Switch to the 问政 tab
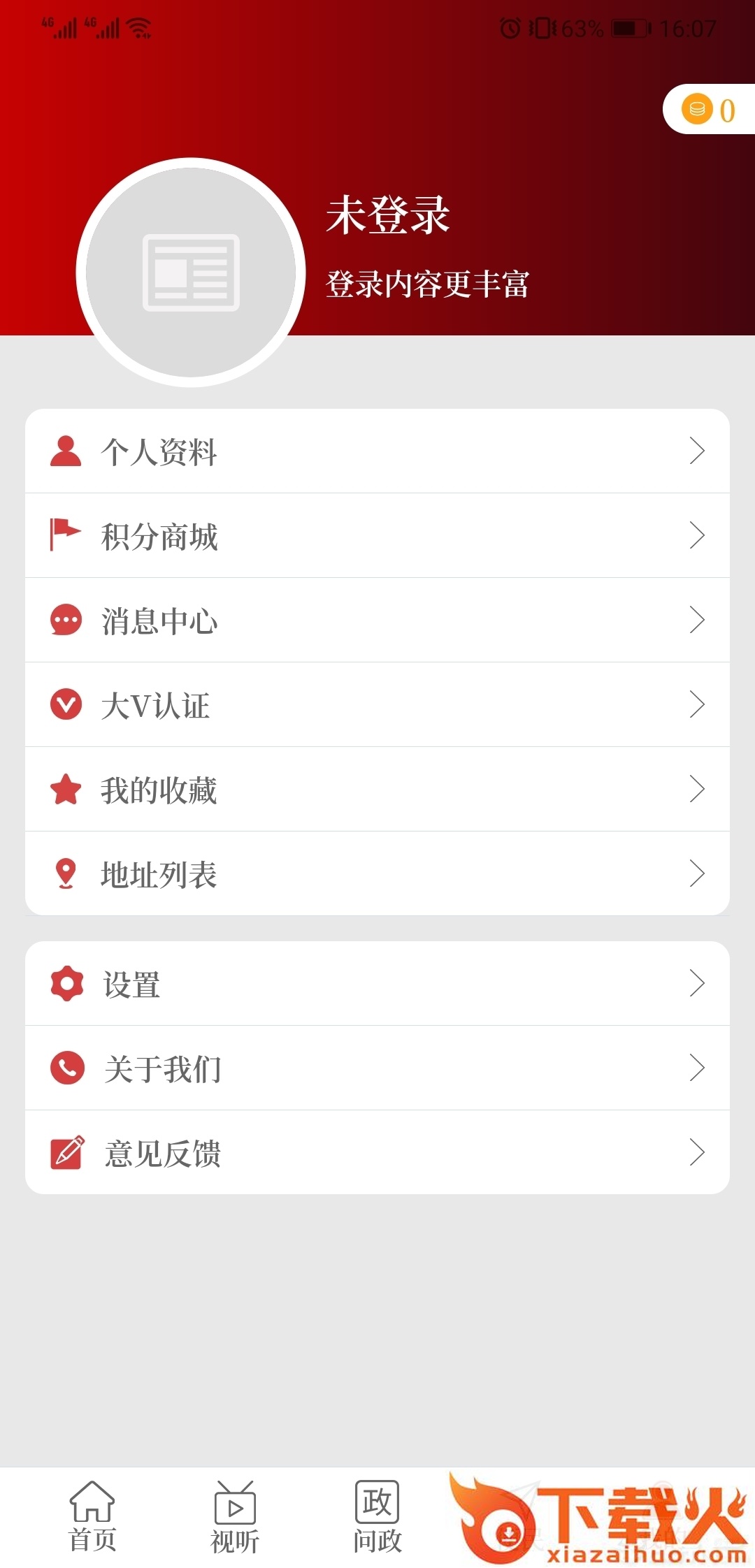755x1568 pixels. click(377, 1516)
